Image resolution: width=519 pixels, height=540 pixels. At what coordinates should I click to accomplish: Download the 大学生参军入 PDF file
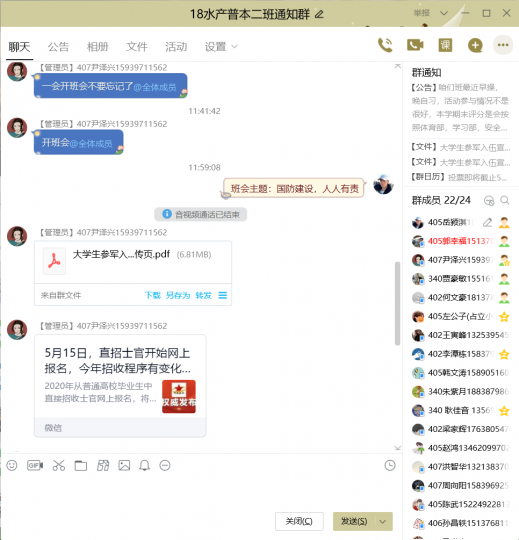pos(153,295)
